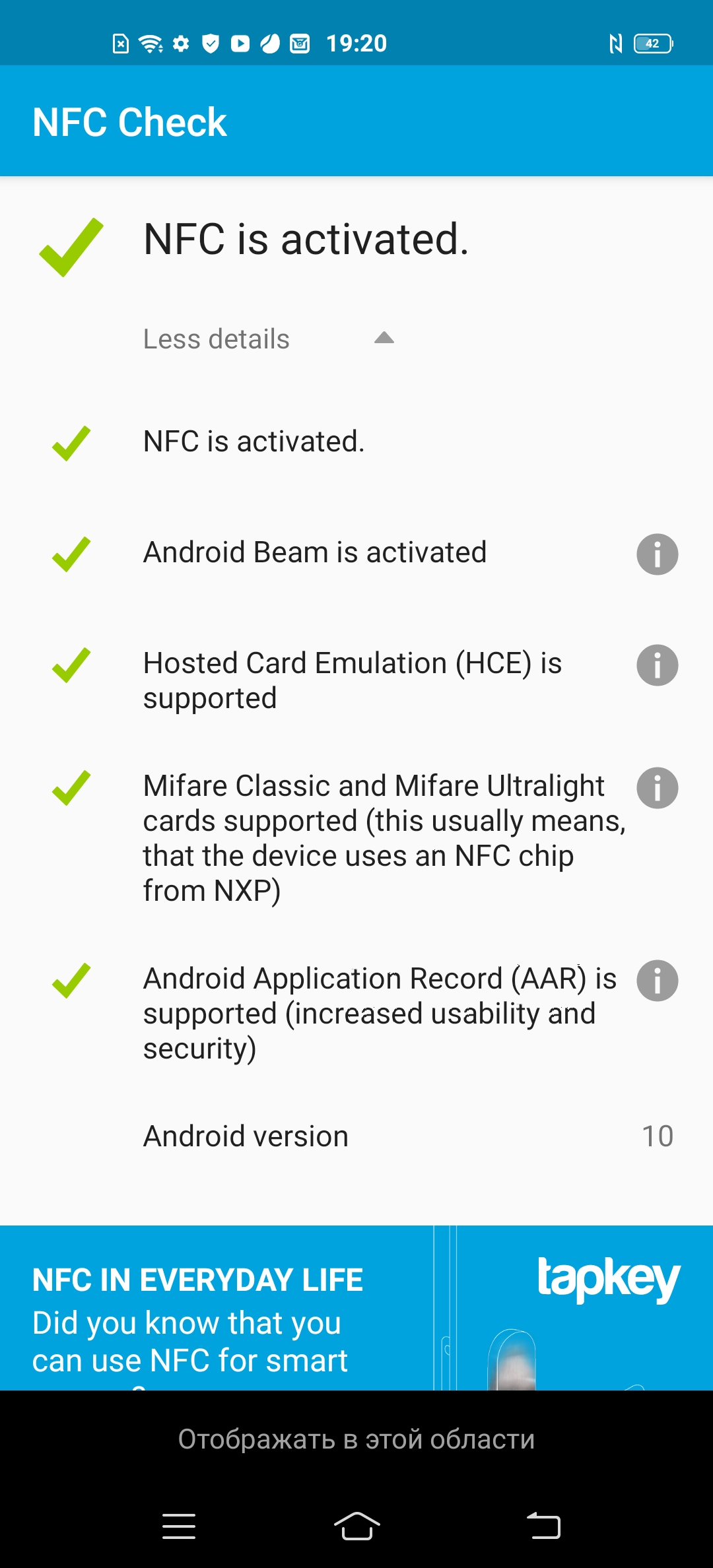Collapse the Less details section
Image resolution: width=713 pixels, height=1568 pixels.
tap(268, 339)
